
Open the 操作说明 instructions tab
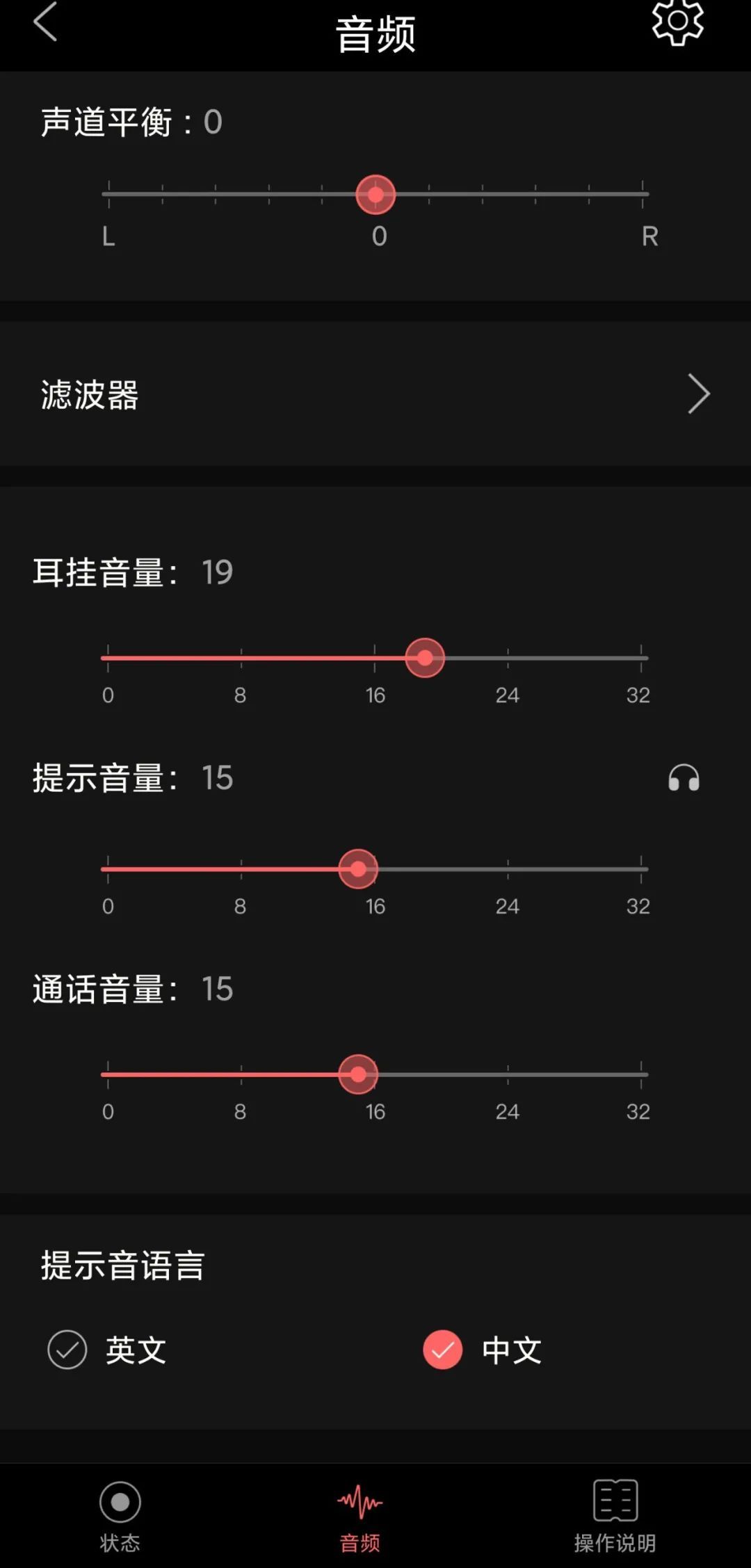click(x=615, y=1516)
